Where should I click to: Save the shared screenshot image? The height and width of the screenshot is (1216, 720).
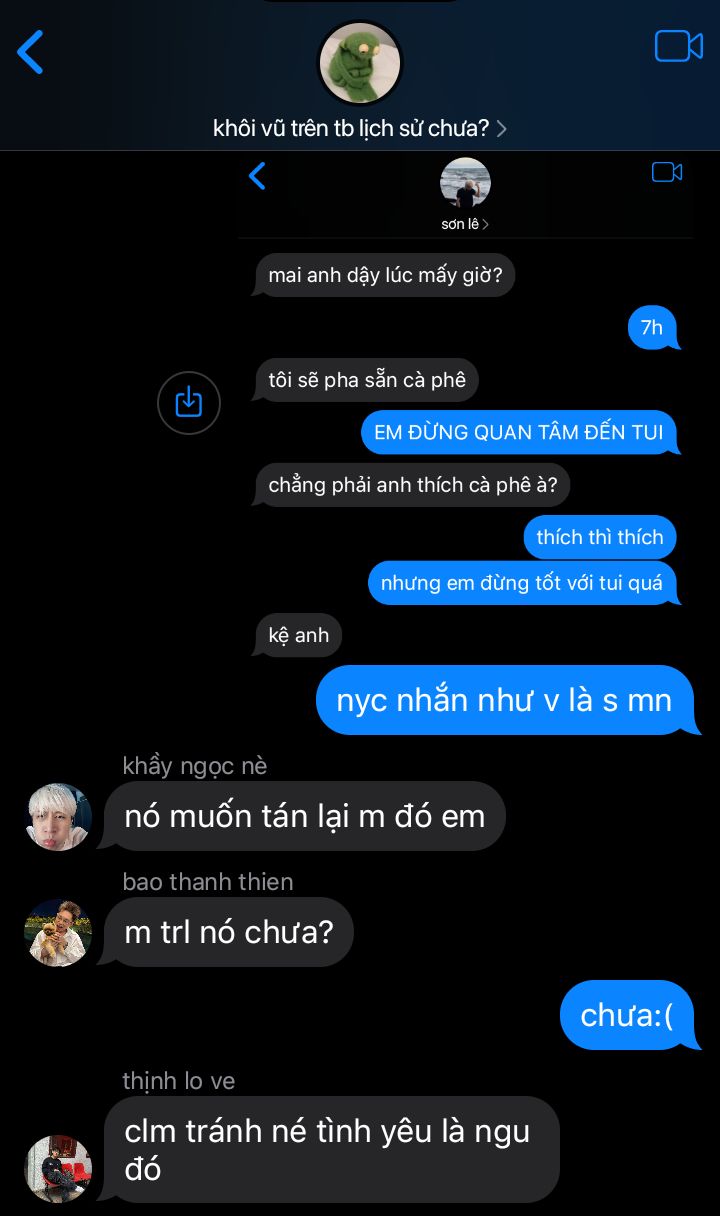[189, 402]
